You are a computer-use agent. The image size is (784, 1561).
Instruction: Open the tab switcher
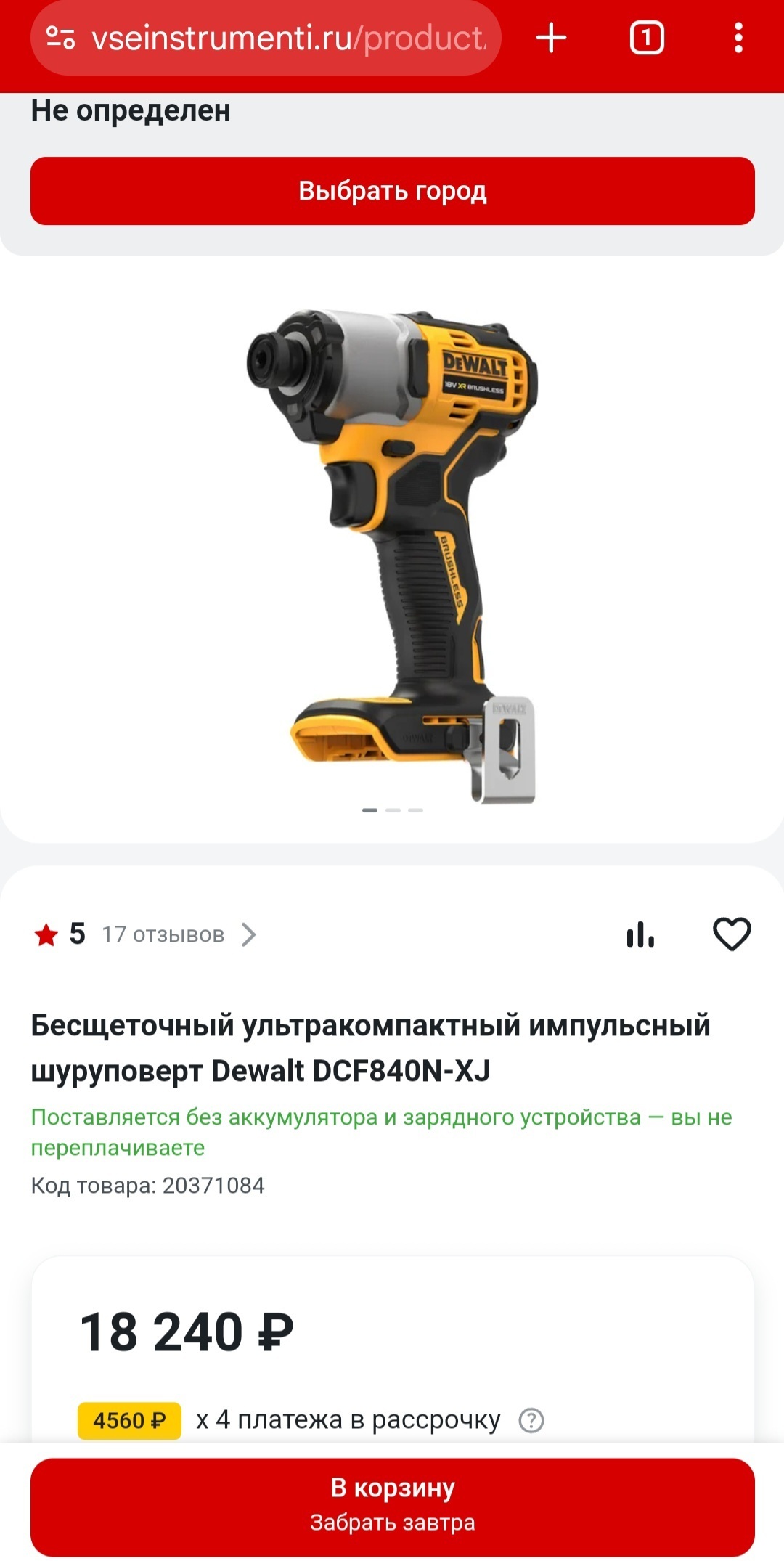[x=646, y=38]
